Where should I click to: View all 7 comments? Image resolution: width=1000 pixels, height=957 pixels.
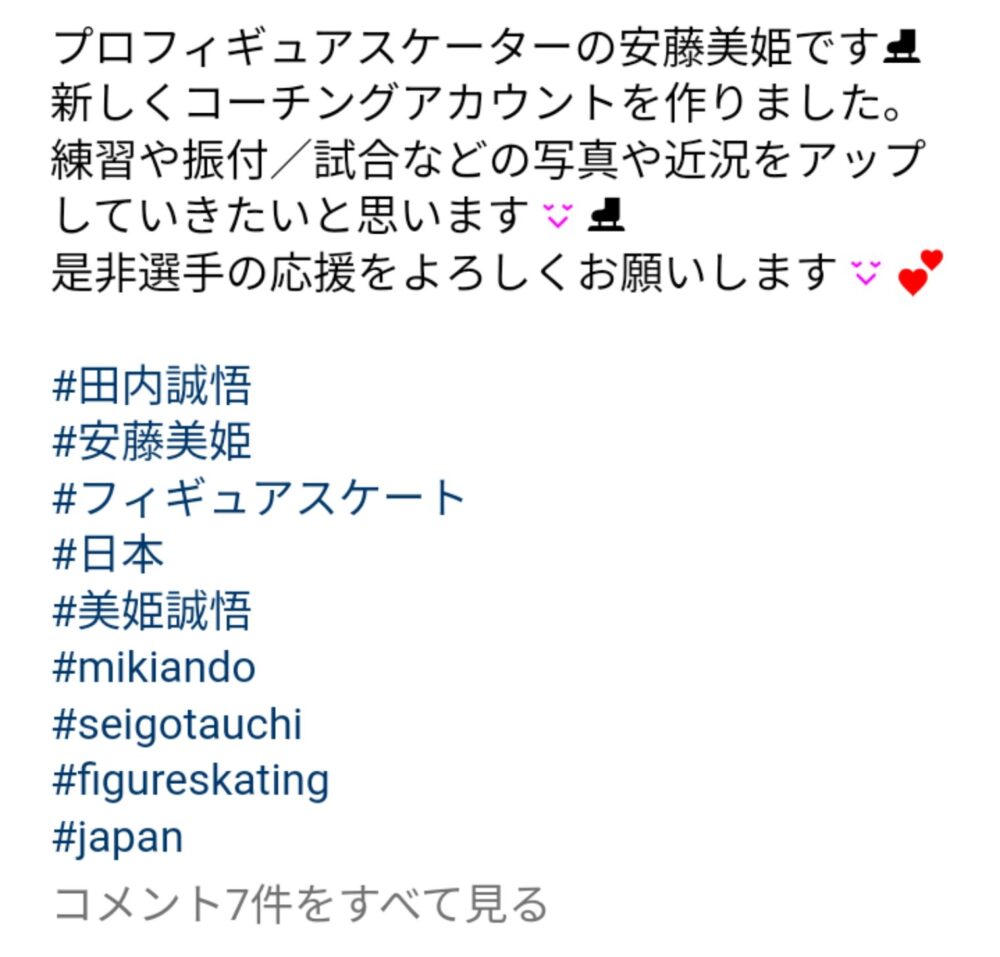coord(299,903)
